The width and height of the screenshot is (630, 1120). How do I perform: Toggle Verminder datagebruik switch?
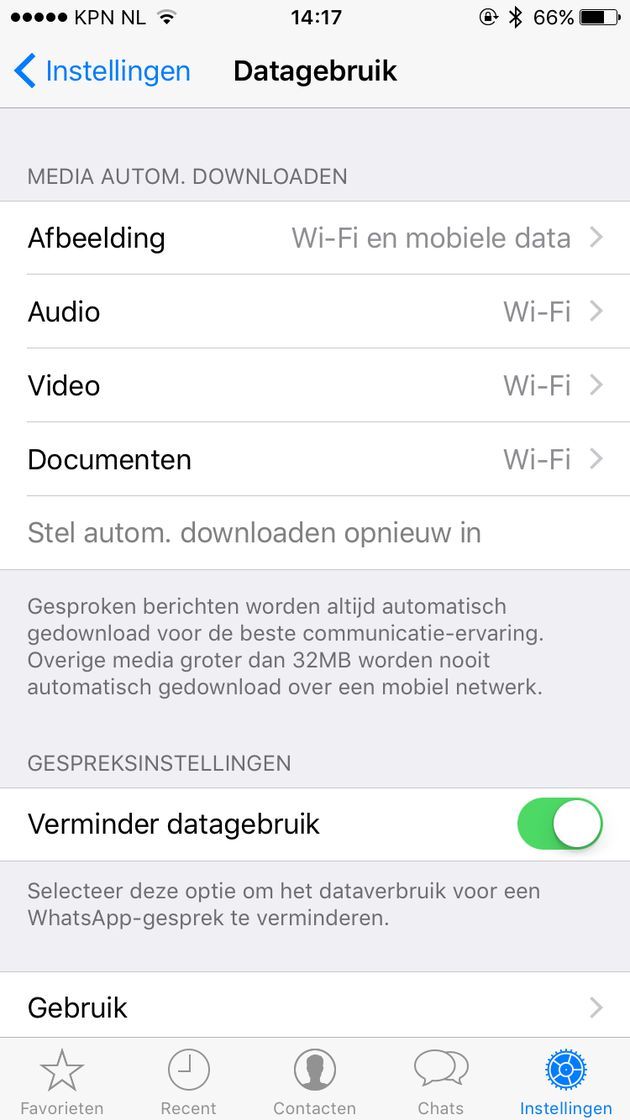pos(559,824)
